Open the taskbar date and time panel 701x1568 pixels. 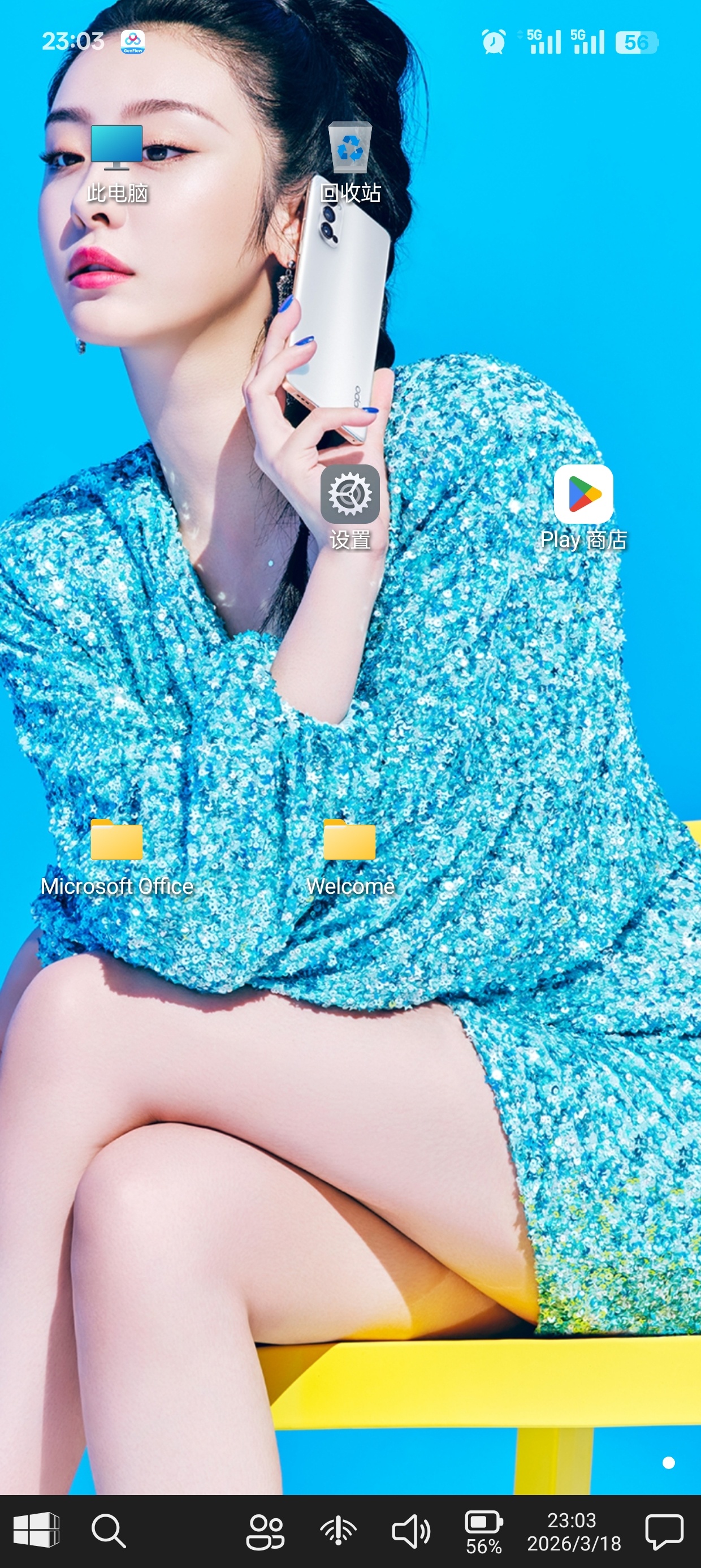point(573,1531)
